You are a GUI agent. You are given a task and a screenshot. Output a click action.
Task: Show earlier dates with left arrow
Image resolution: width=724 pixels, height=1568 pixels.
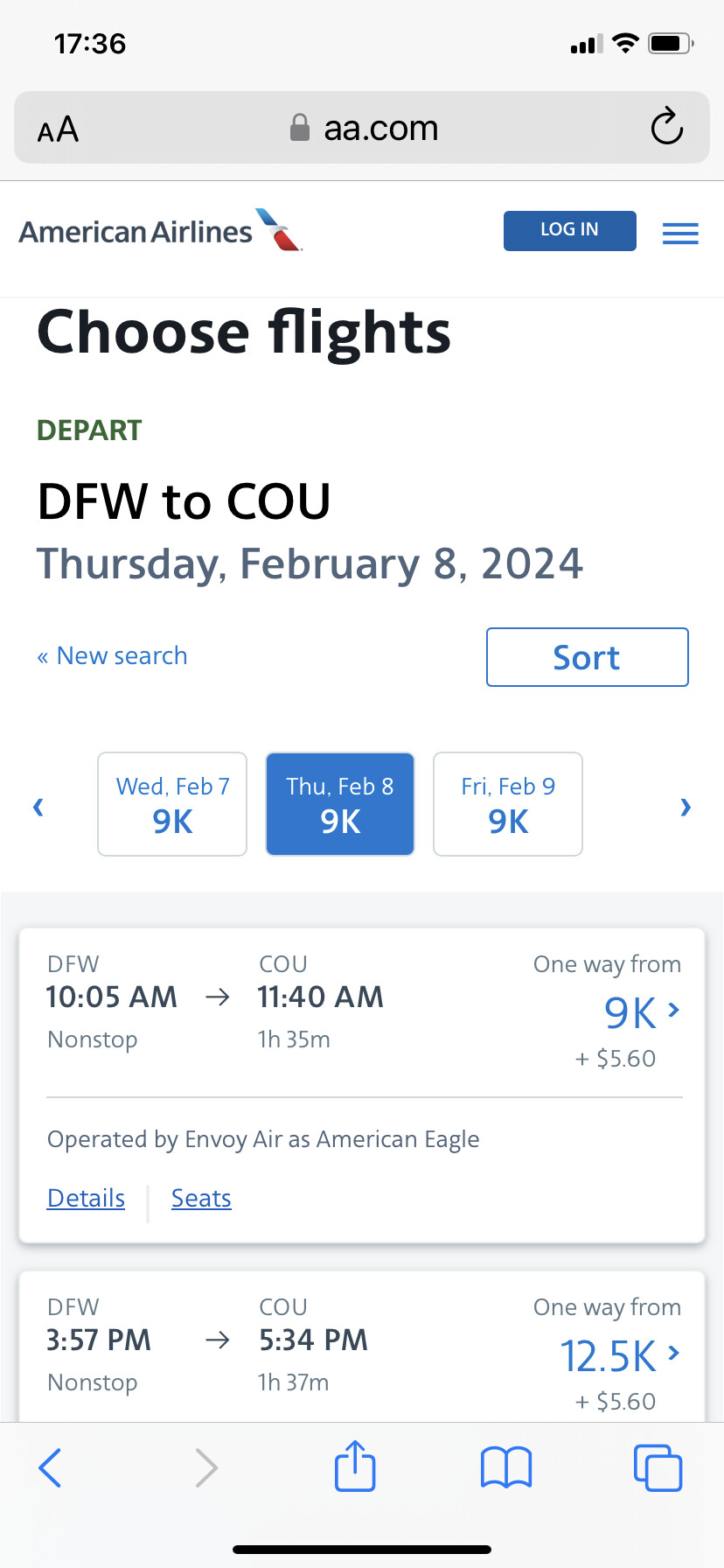(38, 806)
